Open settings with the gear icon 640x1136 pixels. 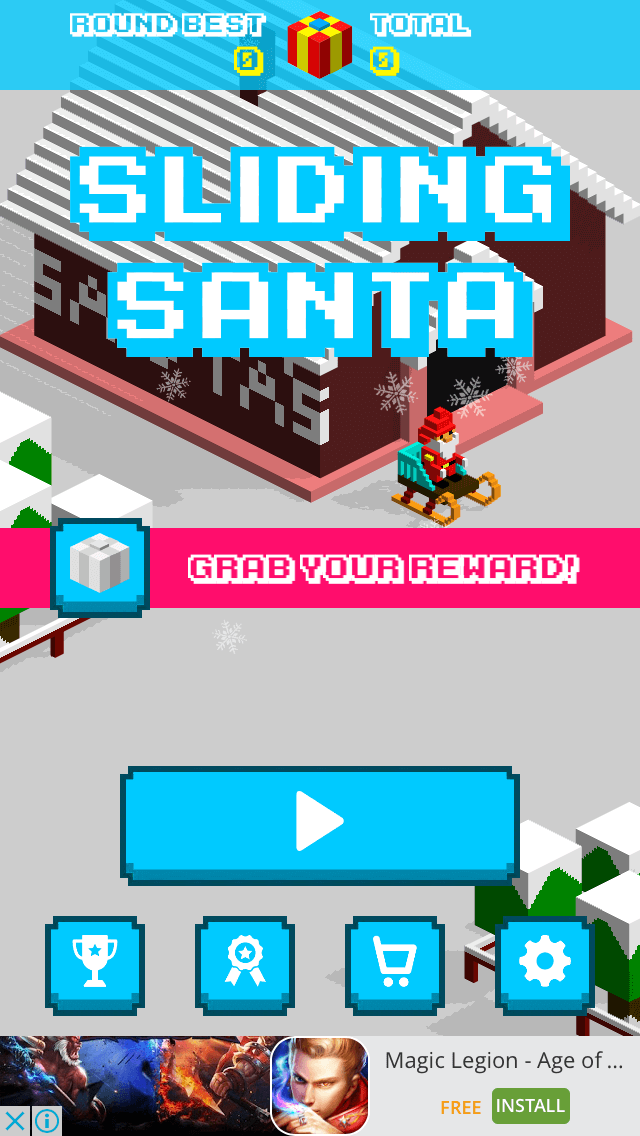(545, 965)
